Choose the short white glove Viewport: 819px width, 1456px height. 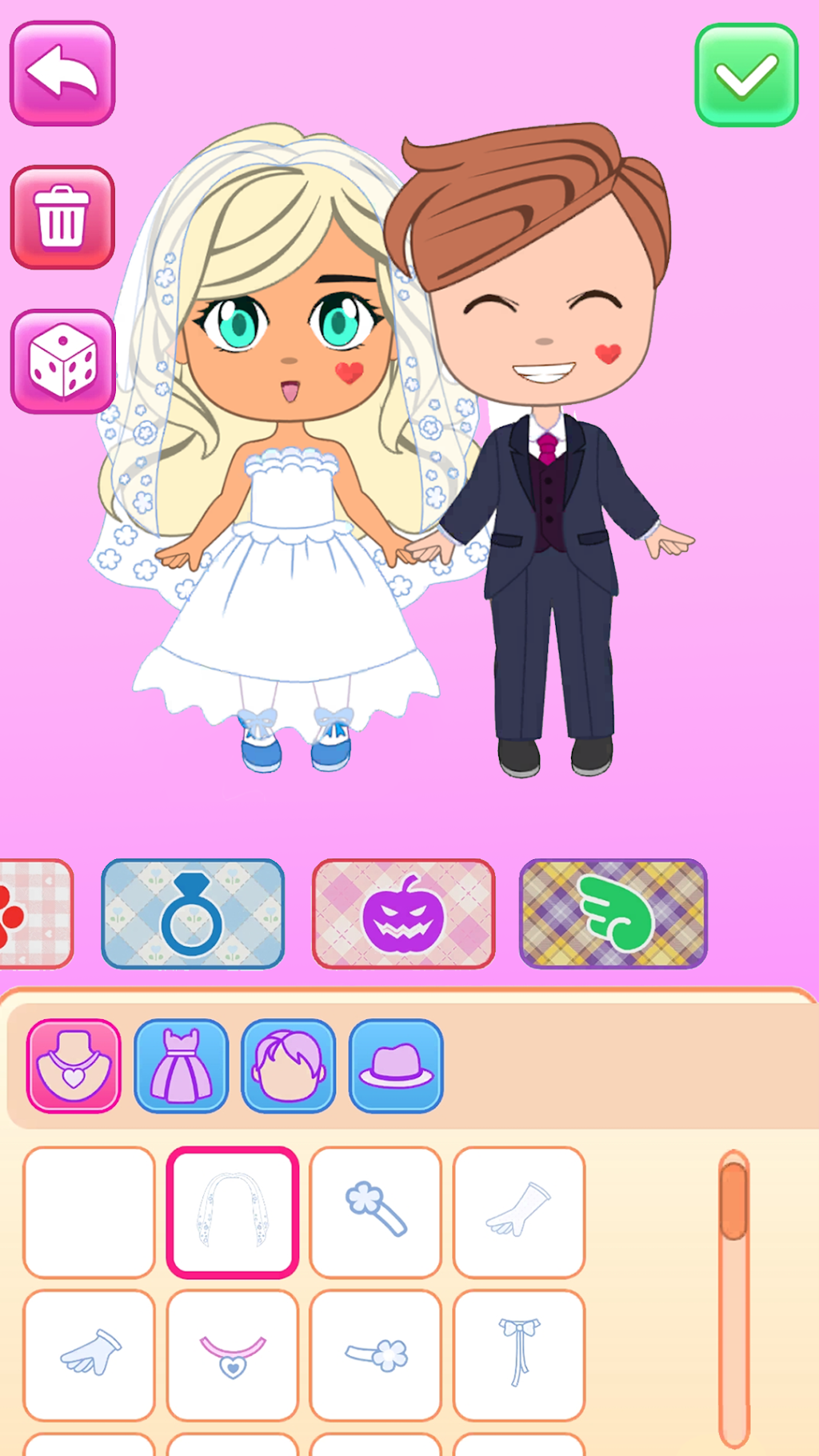pos(89,1354)
